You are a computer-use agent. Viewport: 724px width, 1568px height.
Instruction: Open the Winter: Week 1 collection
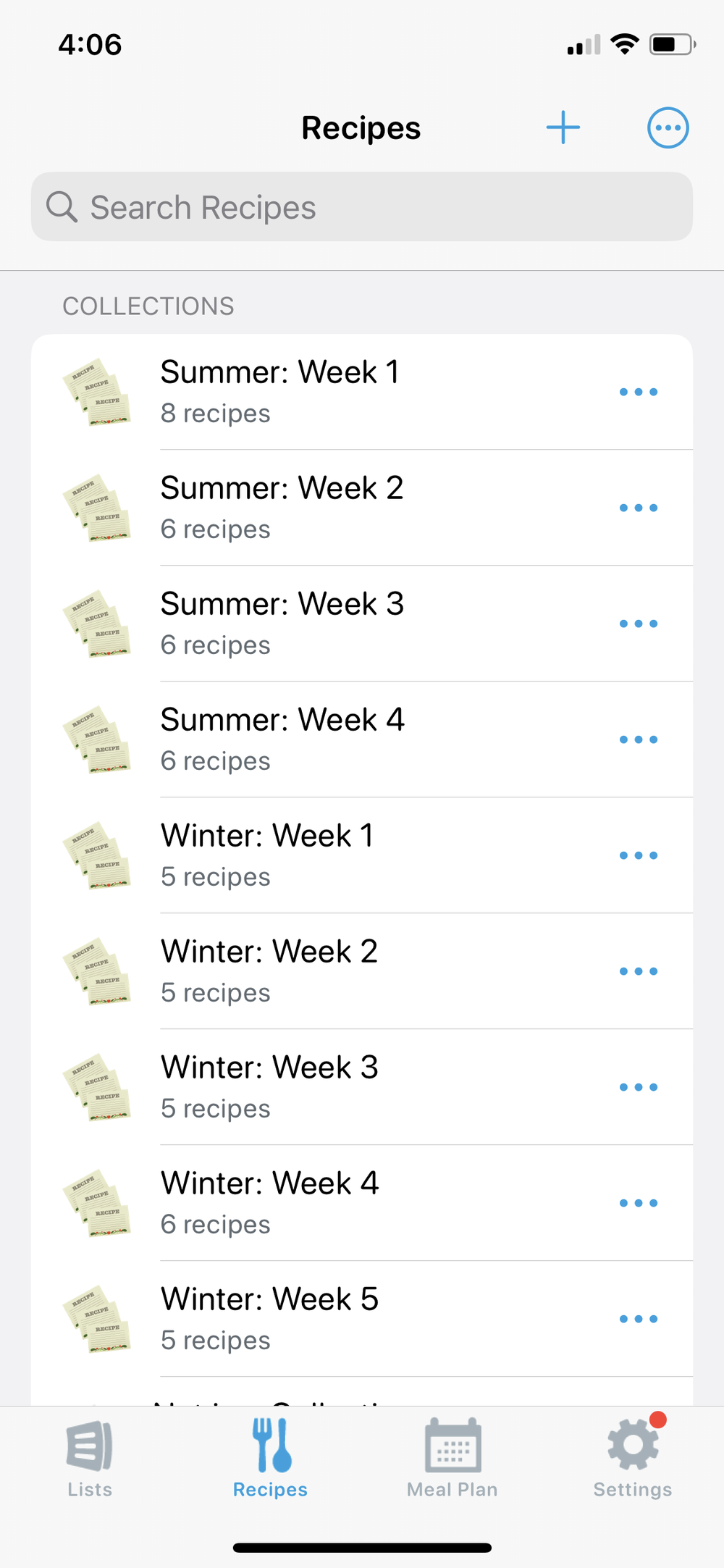pyautogui.click(x=267, y=855)
